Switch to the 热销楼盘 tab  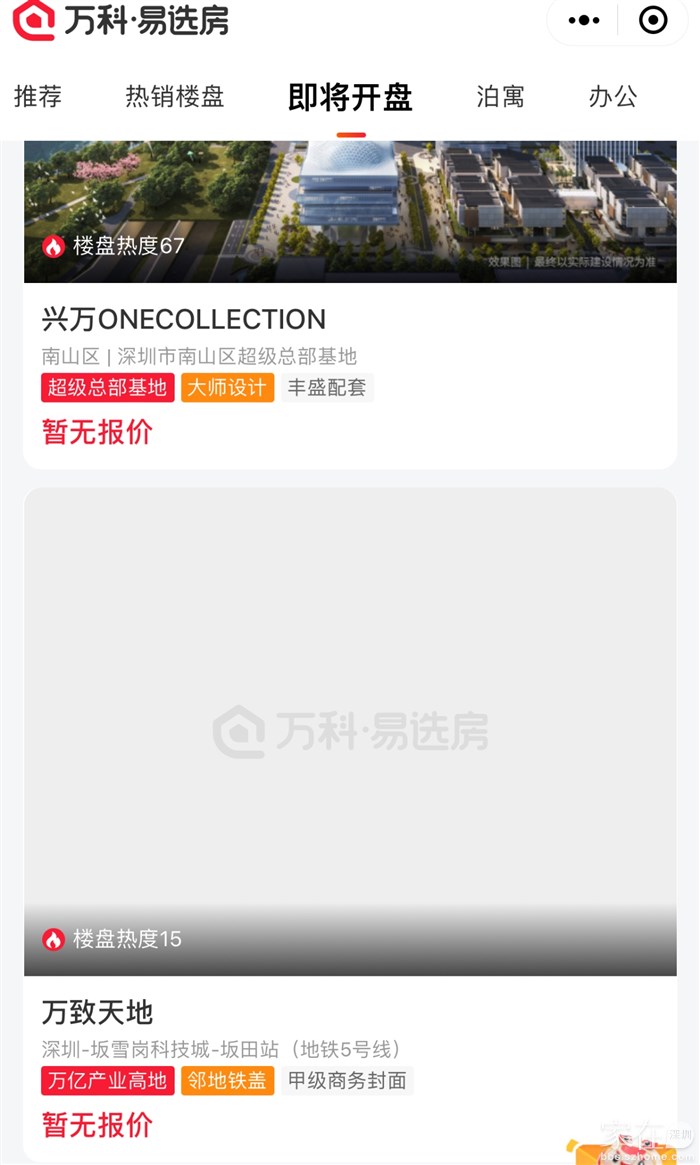[x=175, y=97]
